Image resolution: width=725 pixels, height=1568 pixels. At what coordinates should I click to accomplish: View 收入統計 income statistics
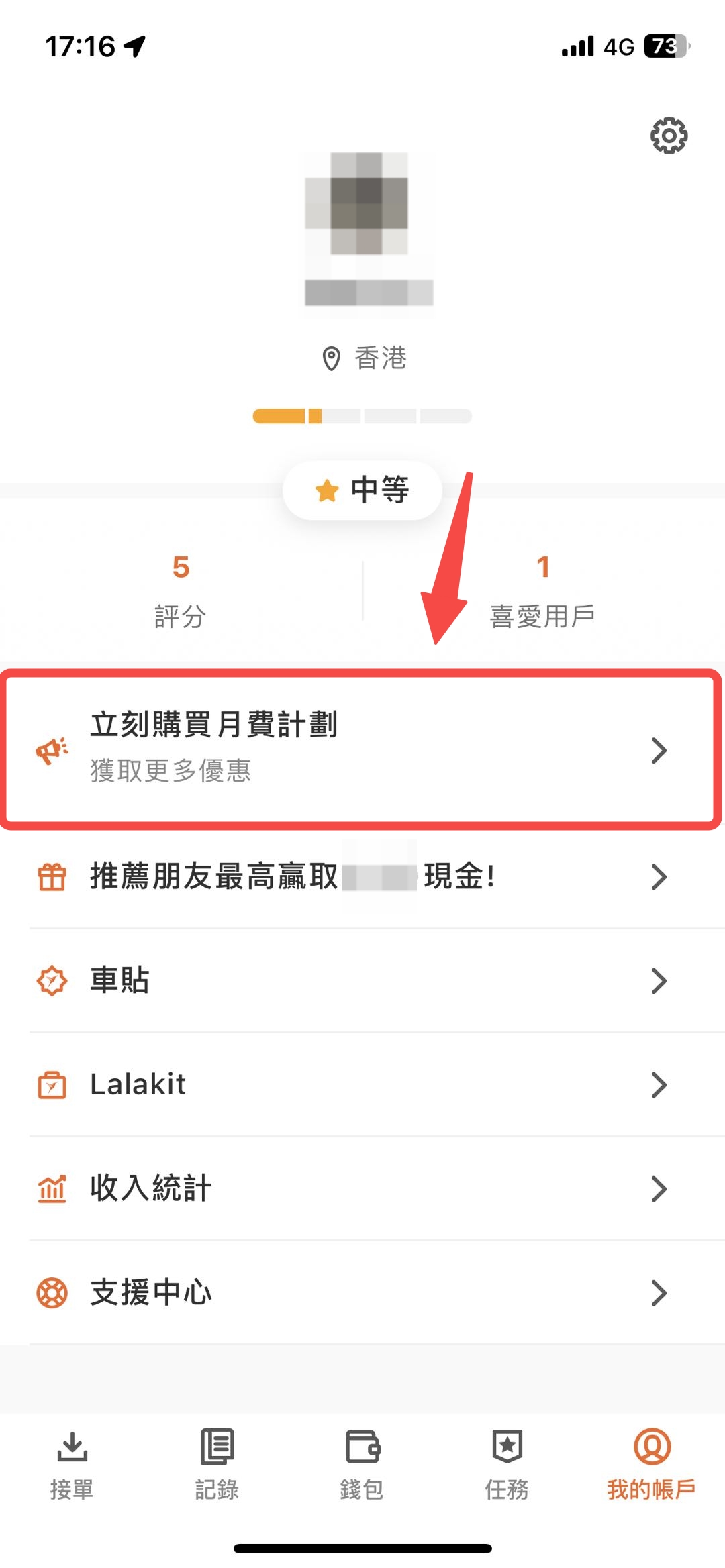tap(362, 1188)
